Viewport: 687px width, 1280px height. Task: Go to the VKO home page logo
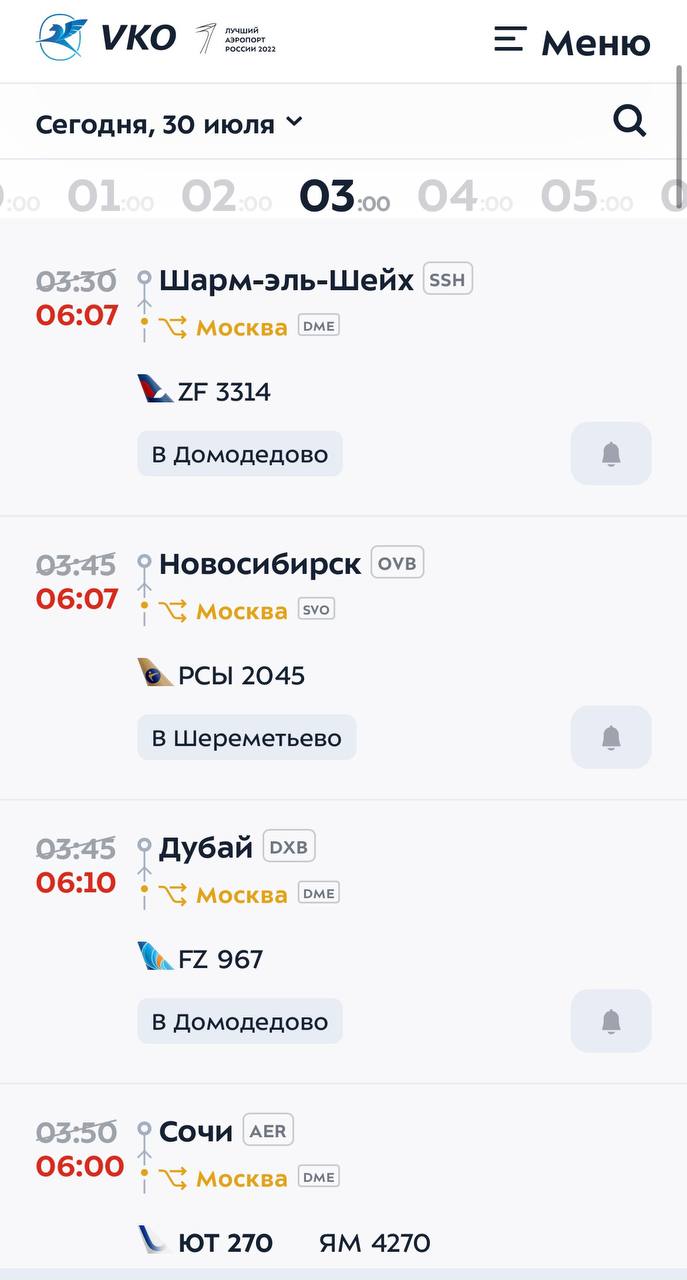point(106,38)
